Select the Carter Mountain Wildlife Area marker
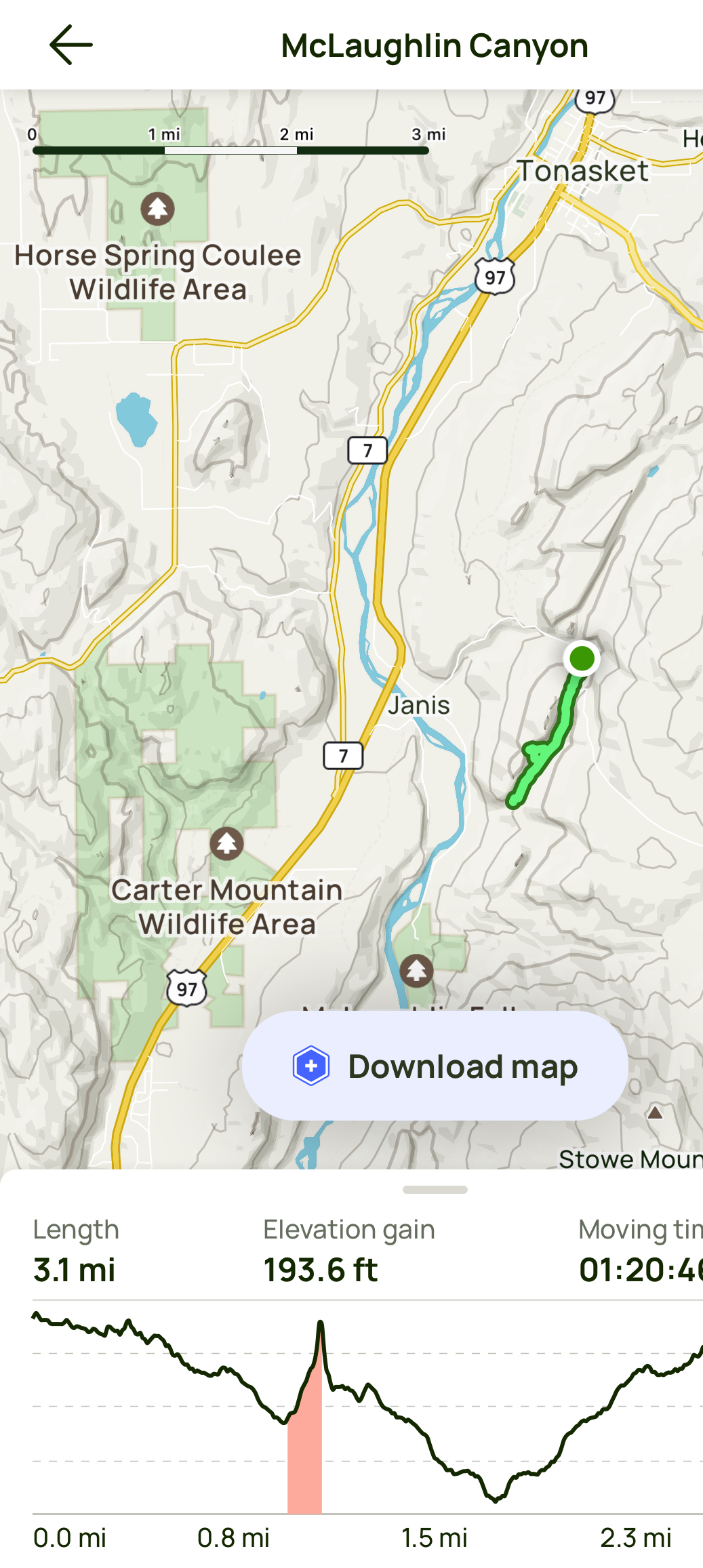The image size is (703, 1568). coord(226,844)
